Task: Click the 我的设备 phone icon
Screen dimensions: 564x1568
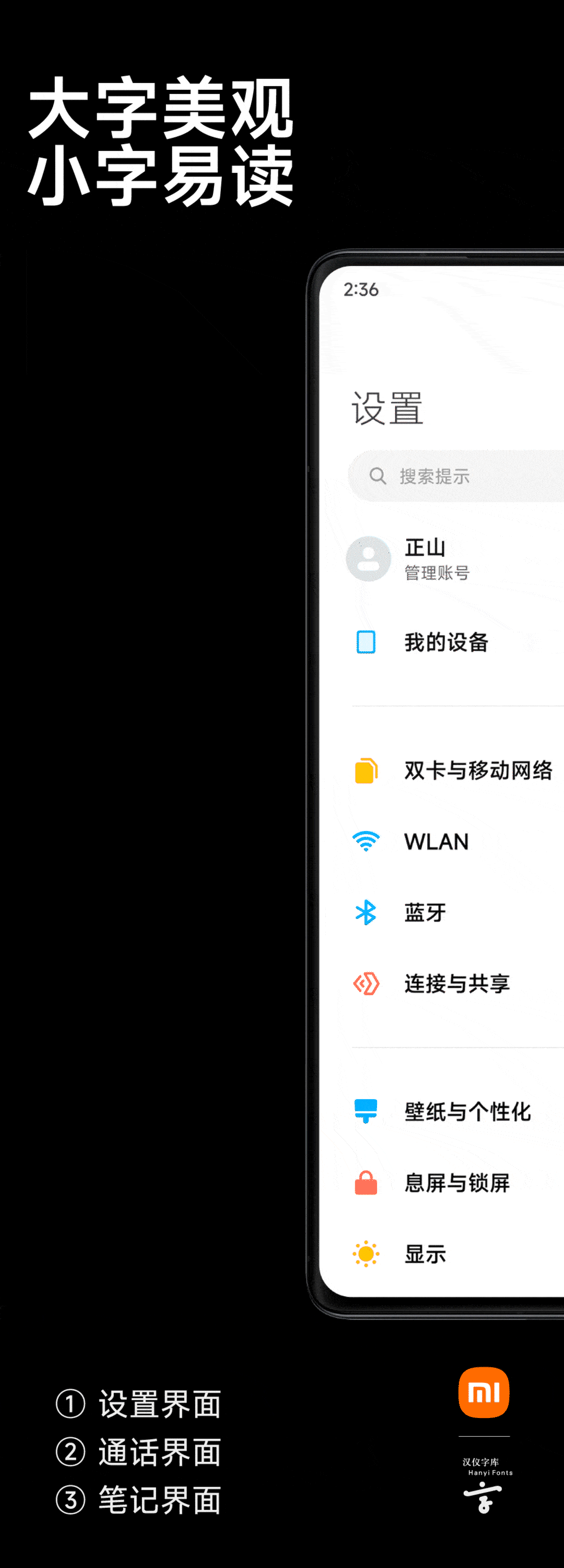Action: coord(366,641)
